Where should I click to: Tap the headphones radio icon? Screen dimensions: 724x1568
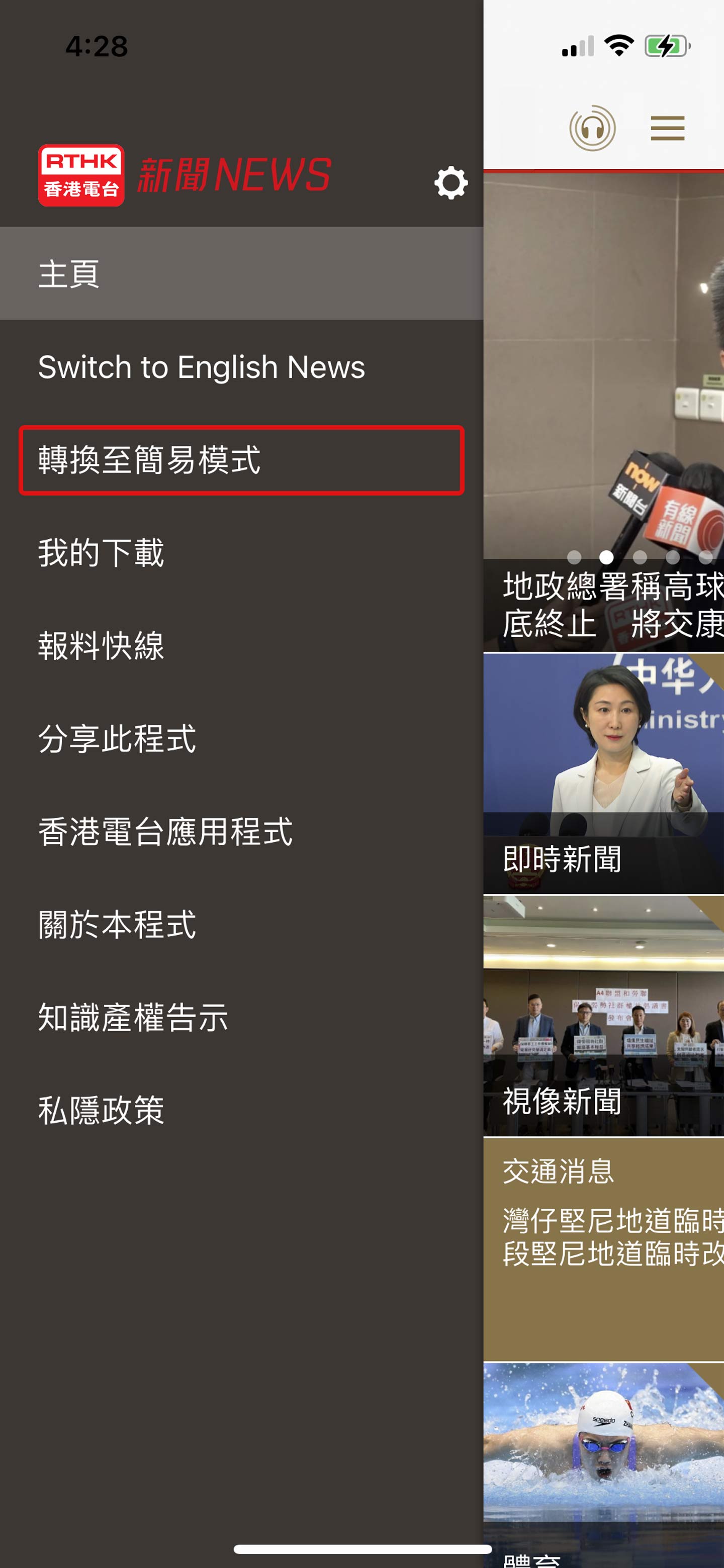(x=592, y=128)
